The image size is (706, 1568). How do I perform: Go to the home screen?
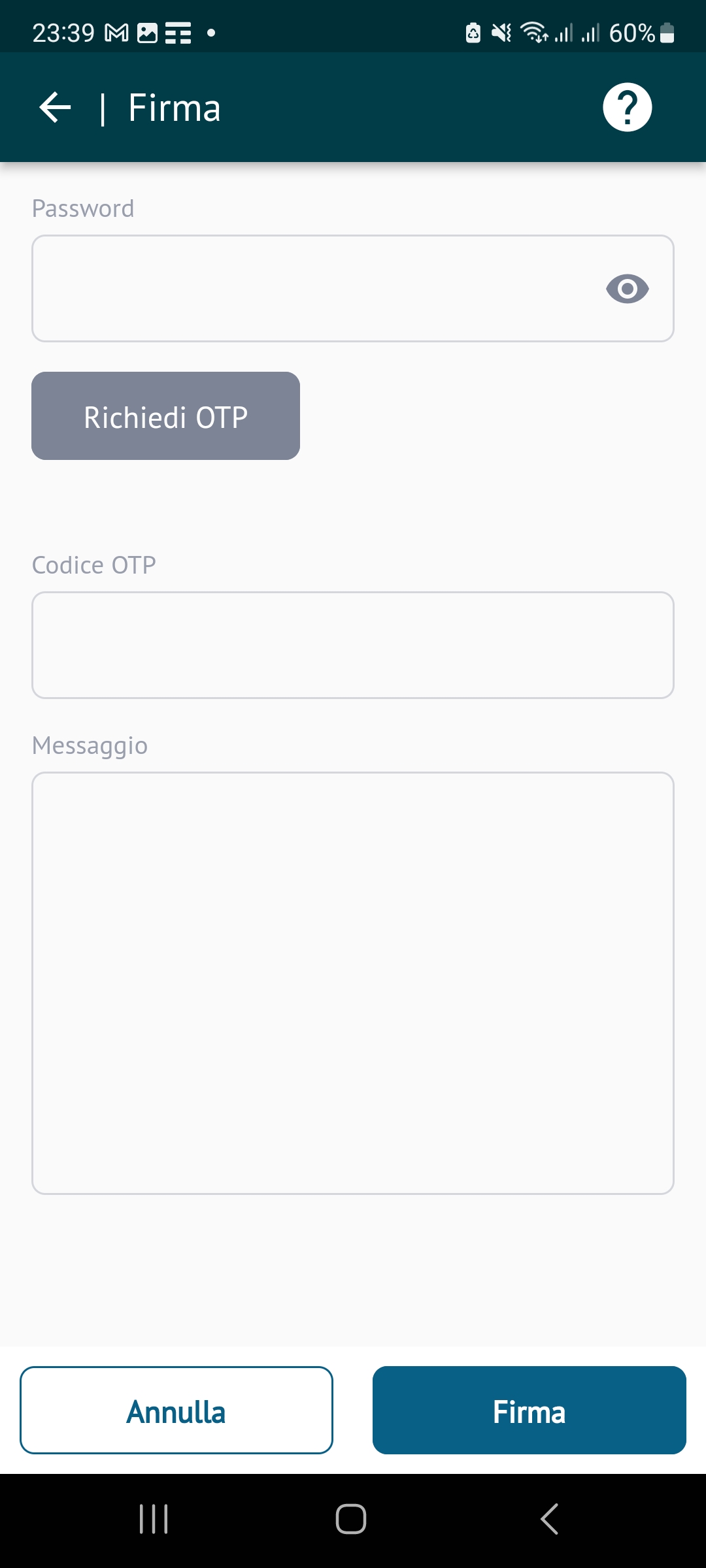[x=351, y=1519]
